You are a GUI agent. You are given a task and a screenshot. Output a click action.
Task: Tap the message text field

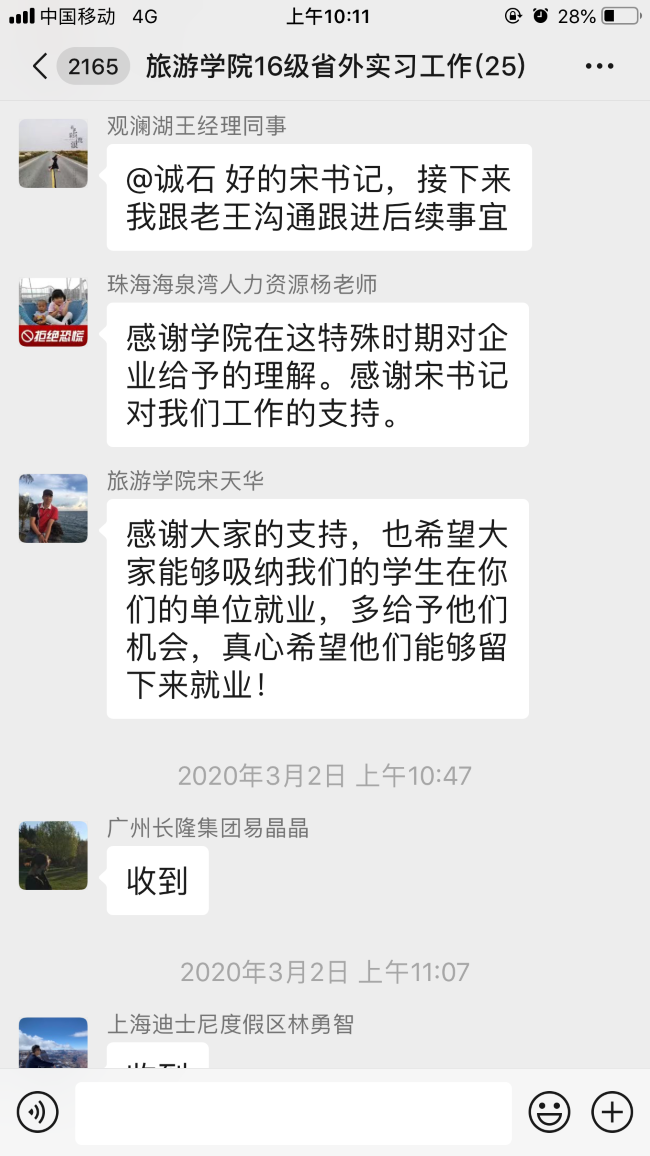tap(293, 1112)
